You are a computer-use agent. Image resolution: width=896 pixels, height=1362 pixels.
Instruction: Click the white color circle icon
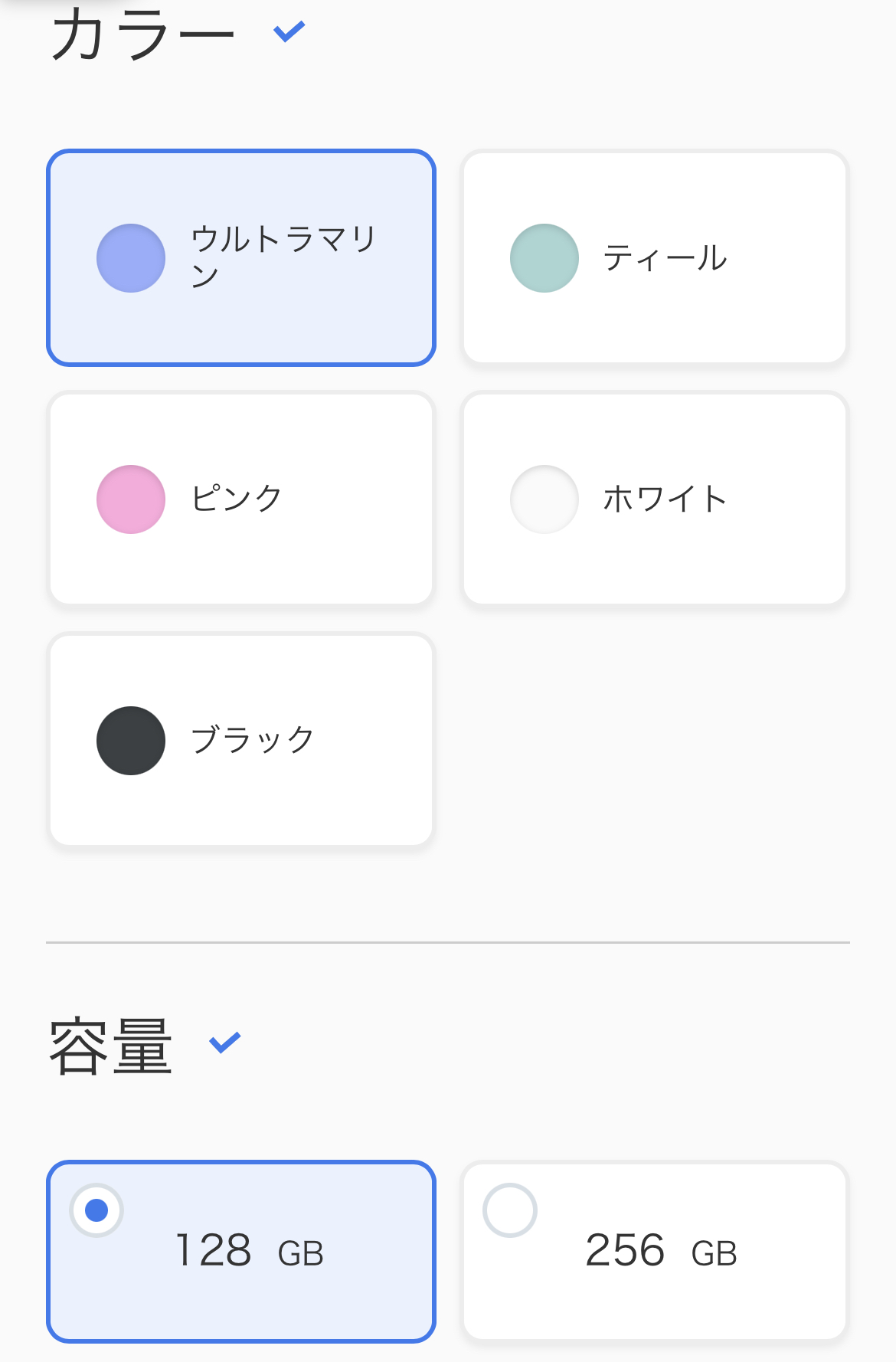(544, 499)
